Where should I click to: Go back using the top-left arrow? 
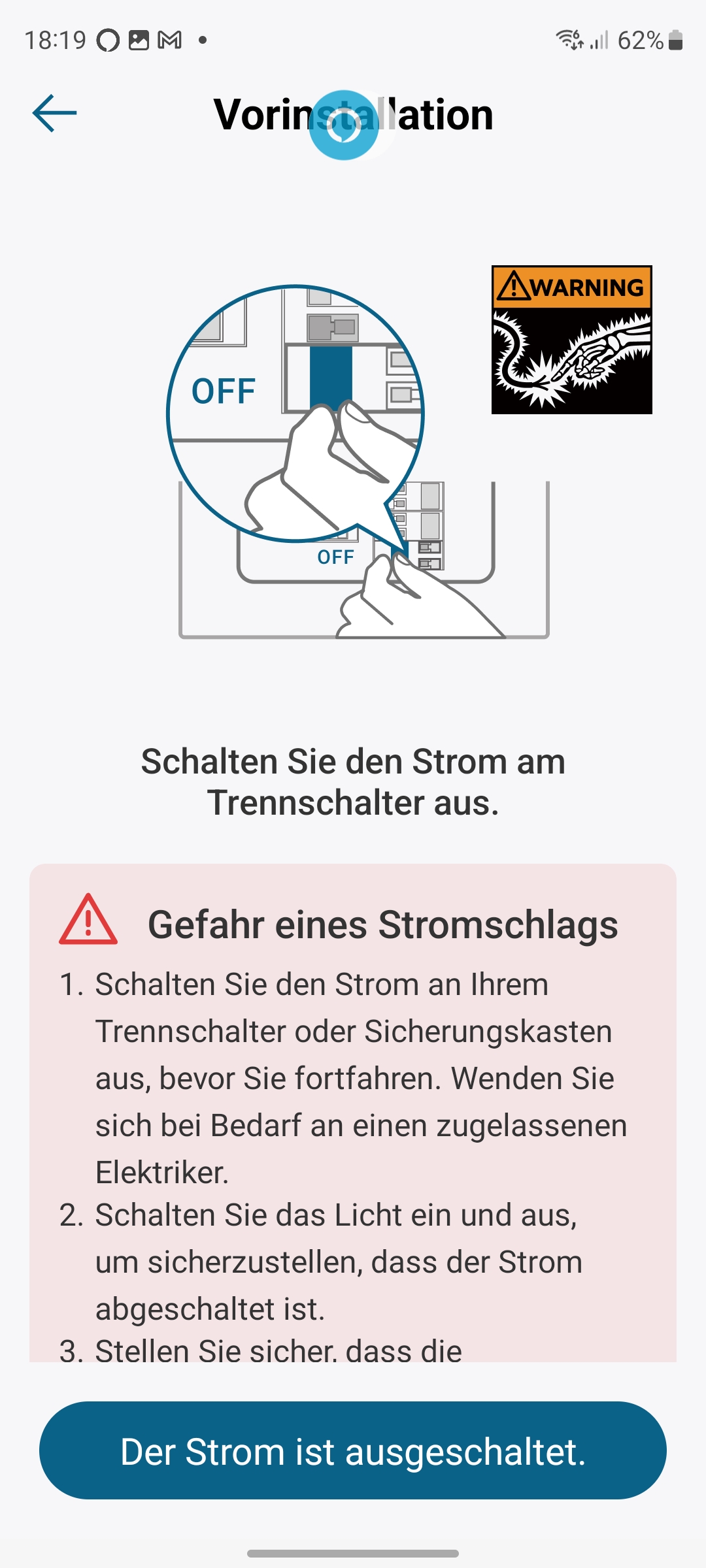click(x=54, y=114)
